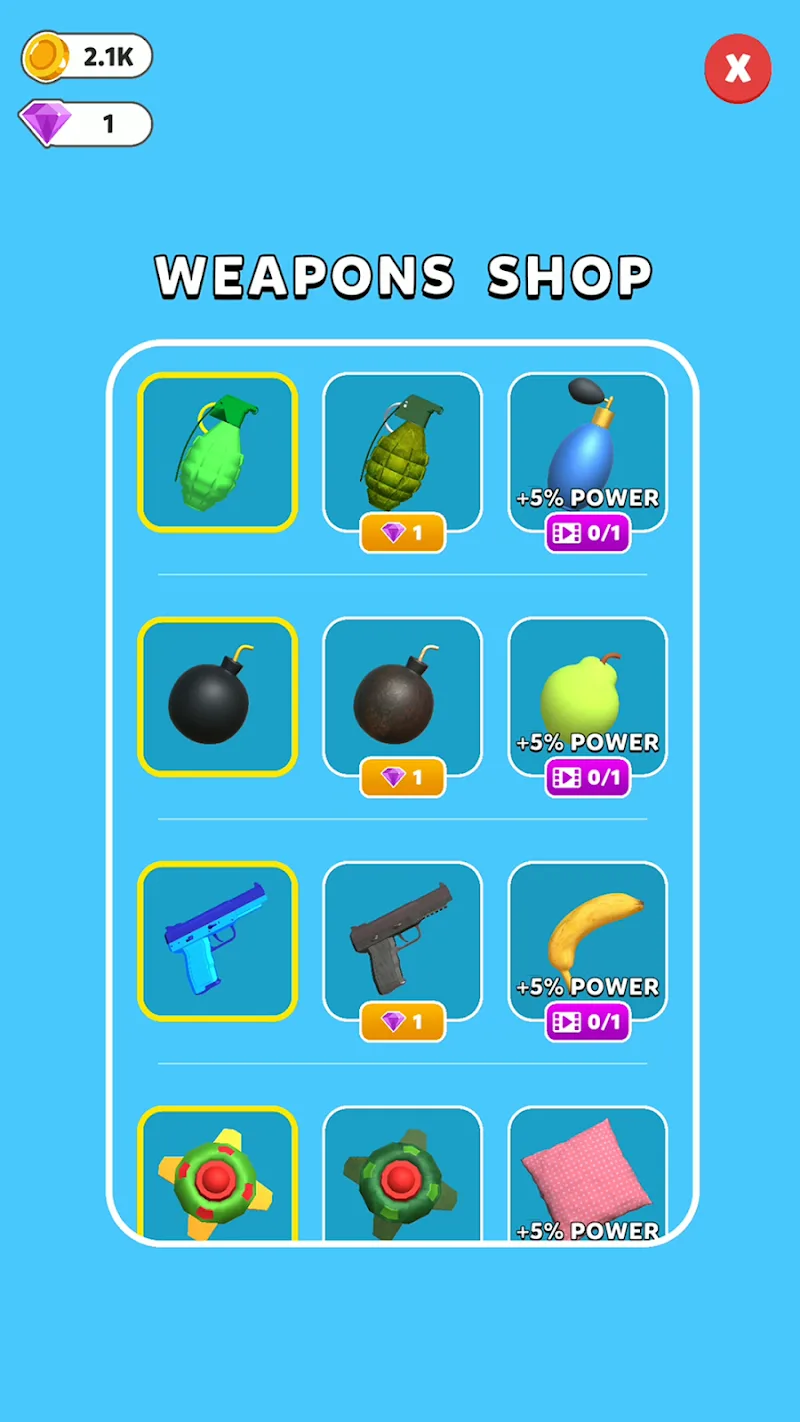This screenshot has height=1422, width=800.
Task: Buy the camo grenade for 1 gem
Action: click(402, 533)
